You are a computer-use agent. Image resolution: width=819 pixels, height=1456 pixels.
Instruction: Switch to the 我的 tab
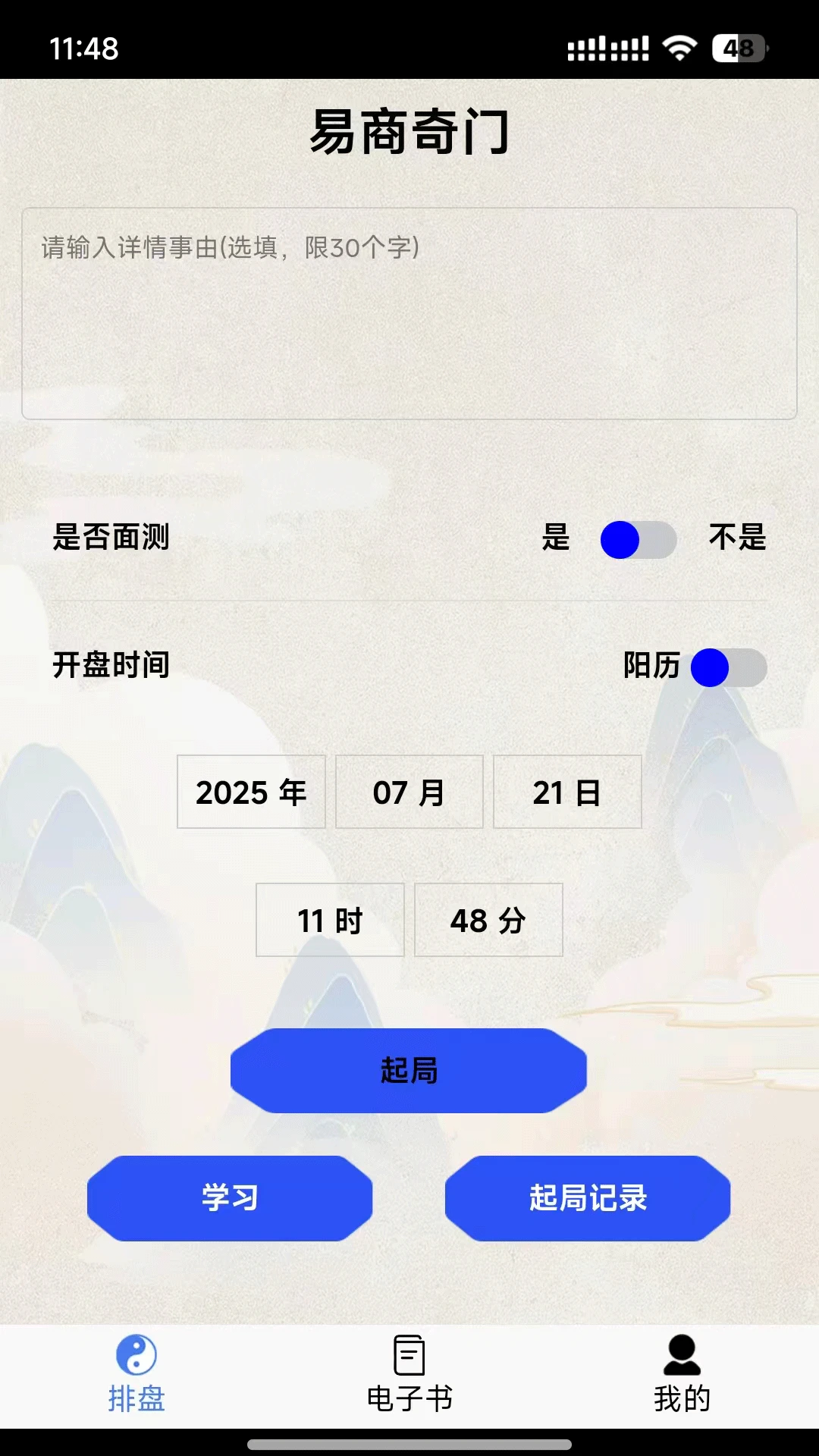pos(682,1374)
